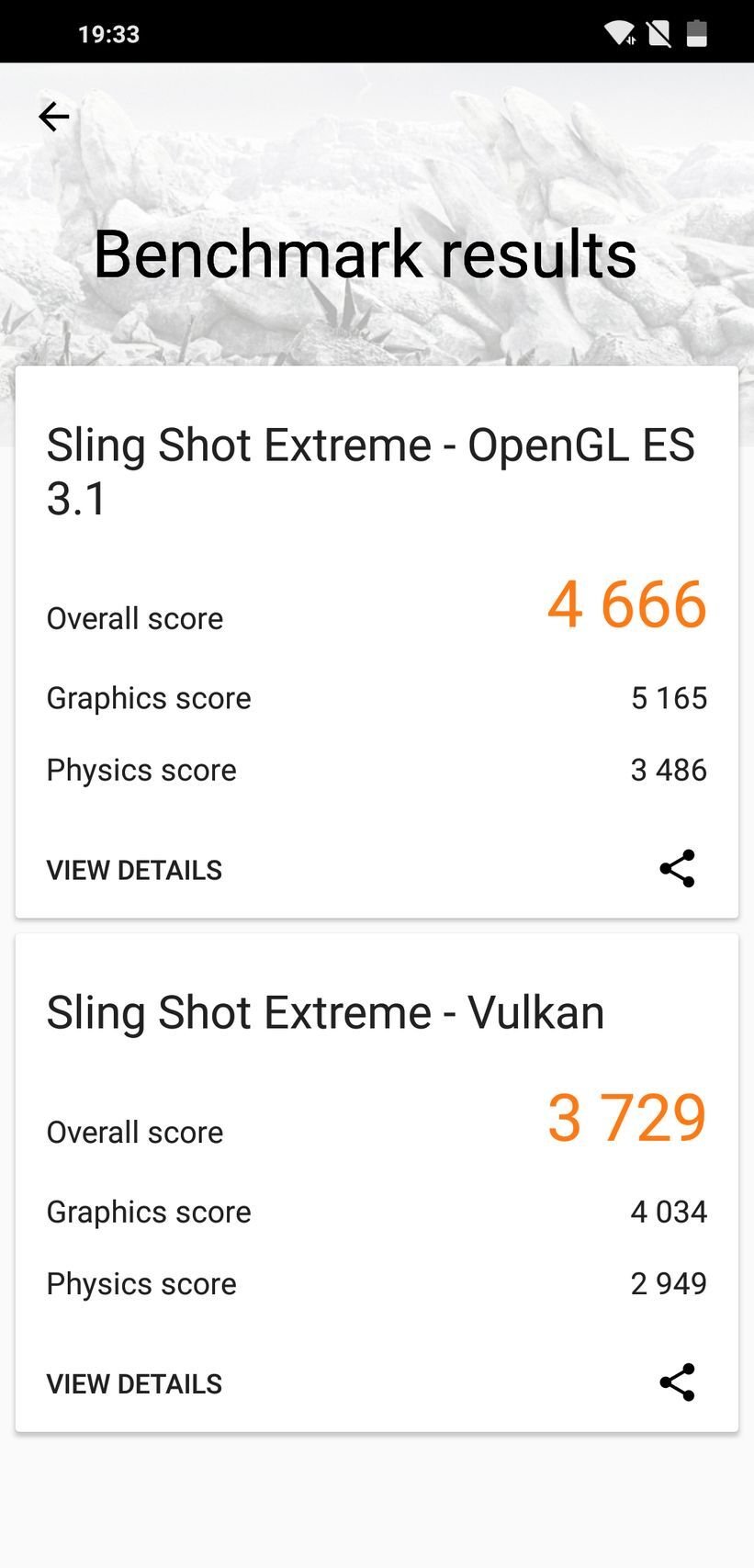Tap the Graphics score row under Vulkan
The height and width of the screenshot is (1568, 754).
pyautogui.click(x=377, y=1212)
